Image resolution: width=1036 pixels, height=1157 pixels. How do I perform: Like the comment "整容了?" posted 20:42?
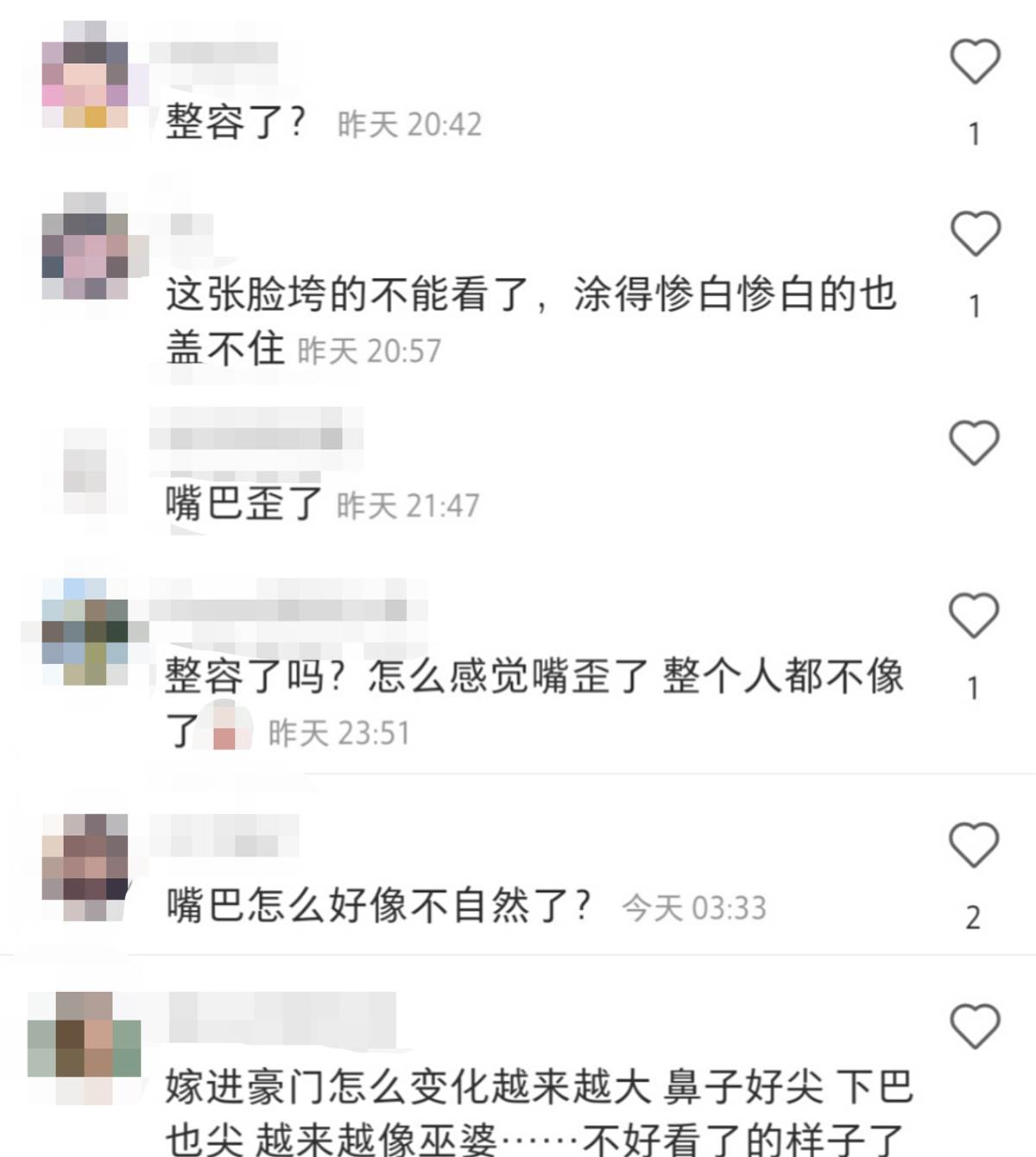pos(975,61)
